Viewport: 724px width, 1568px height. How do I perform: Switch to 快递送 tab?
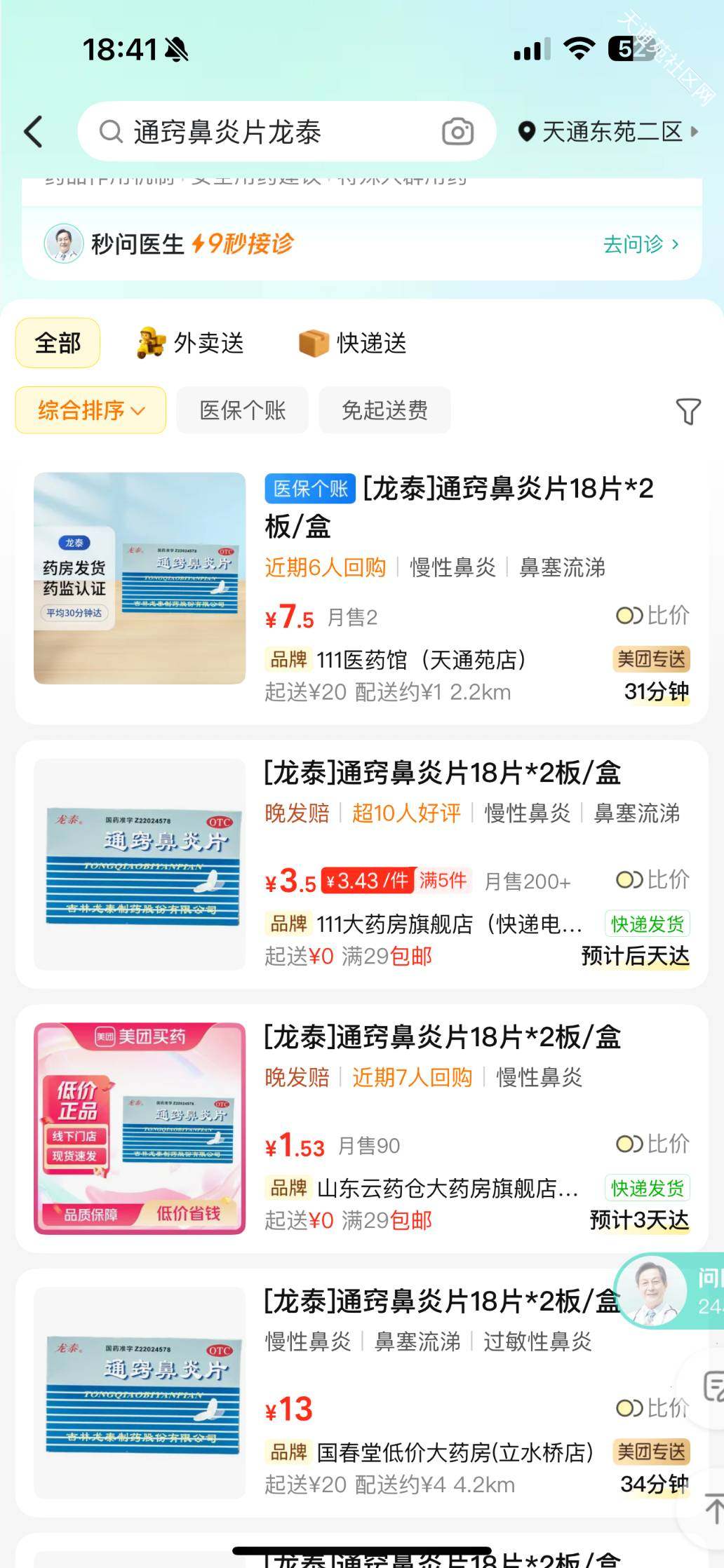click(353, 343)
